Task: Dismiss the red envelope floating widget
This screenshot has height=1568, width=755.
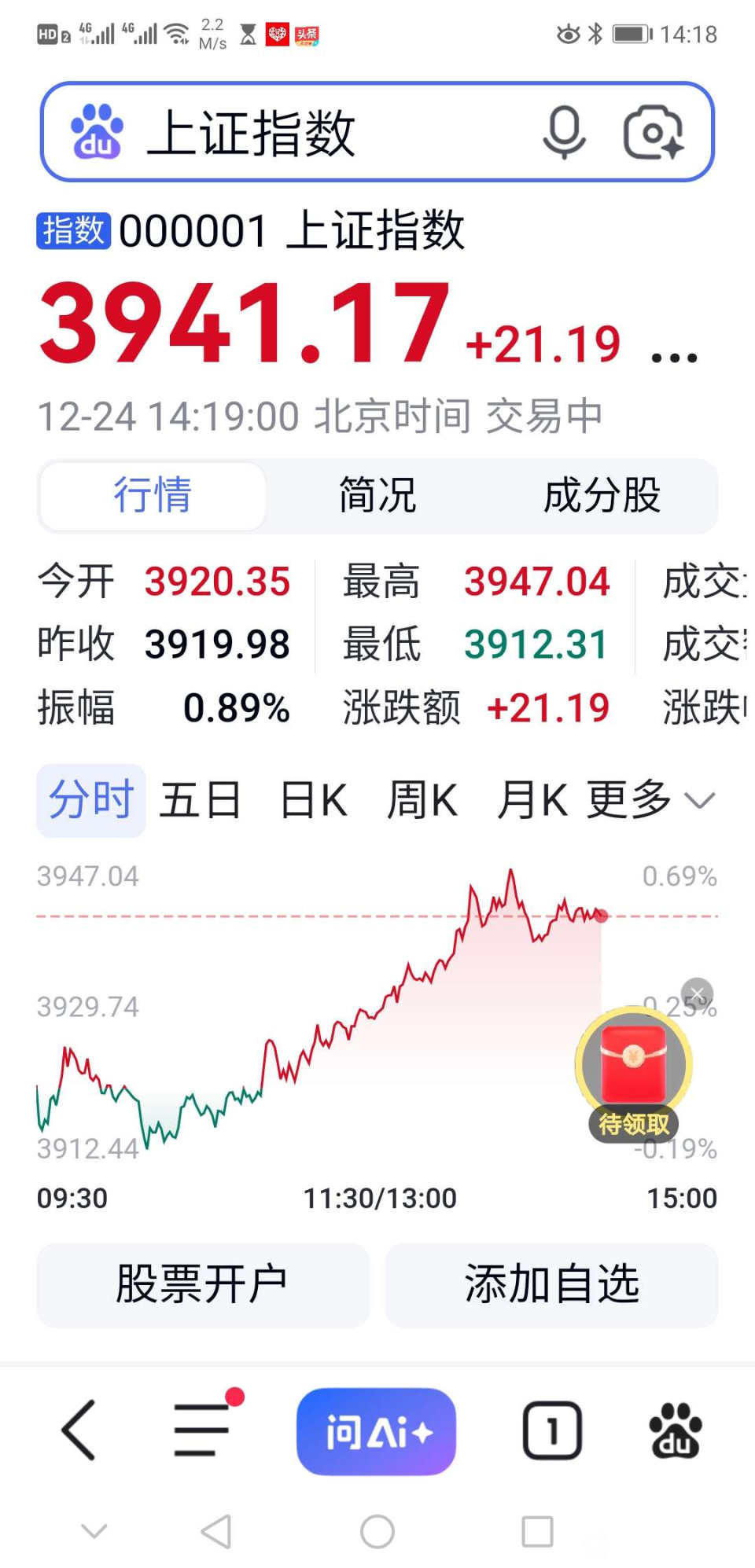Action: tap(697, 993)
